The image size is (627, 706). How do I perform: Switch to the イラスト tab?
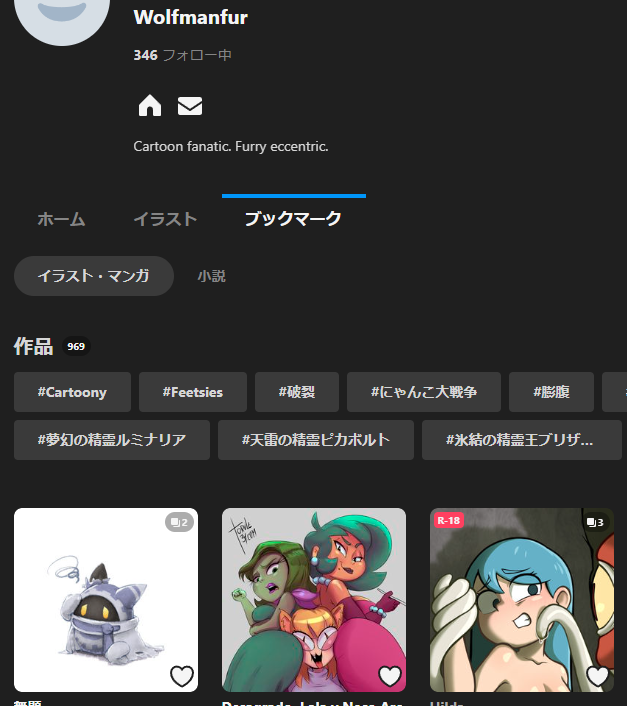(x=165, y=219)
